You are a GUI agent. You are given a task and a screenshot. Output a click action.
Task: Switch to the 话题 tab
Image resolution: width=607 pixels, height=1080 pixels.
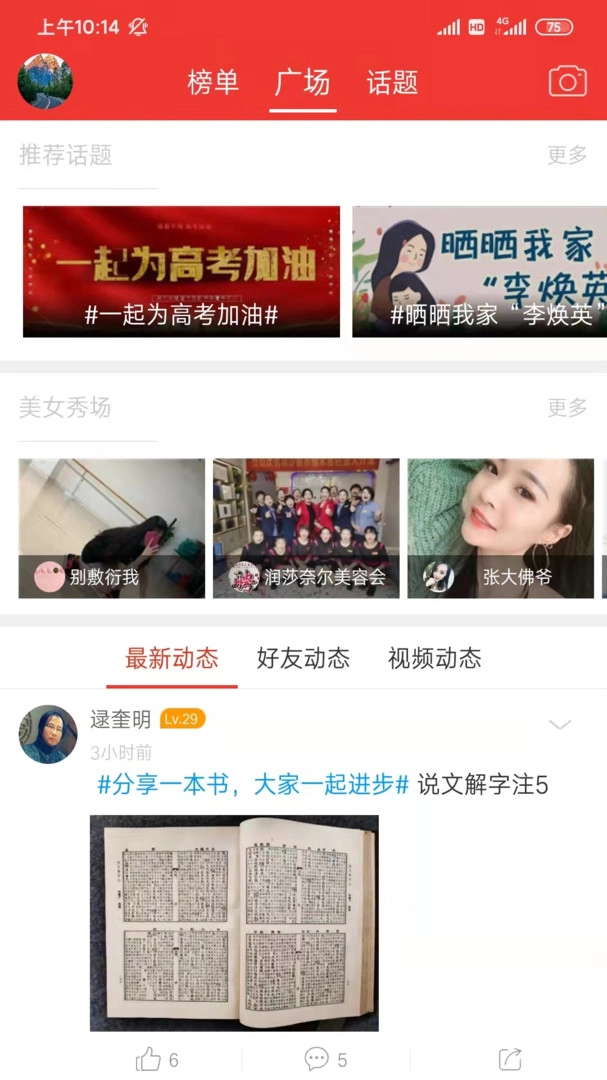click(392, 82)
